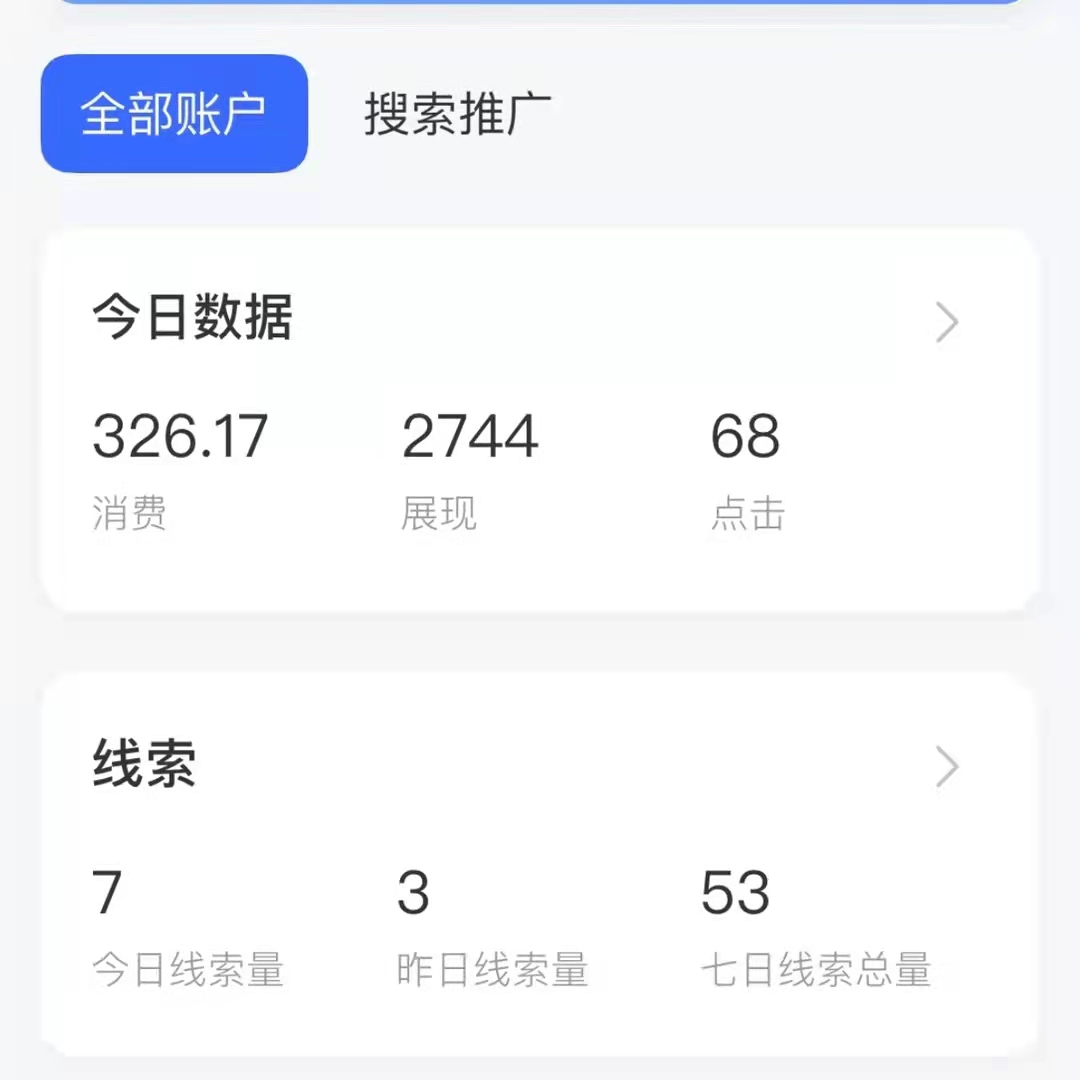
Task: Open 线索 details via its chevron
Action: click(x=946, y=767)
